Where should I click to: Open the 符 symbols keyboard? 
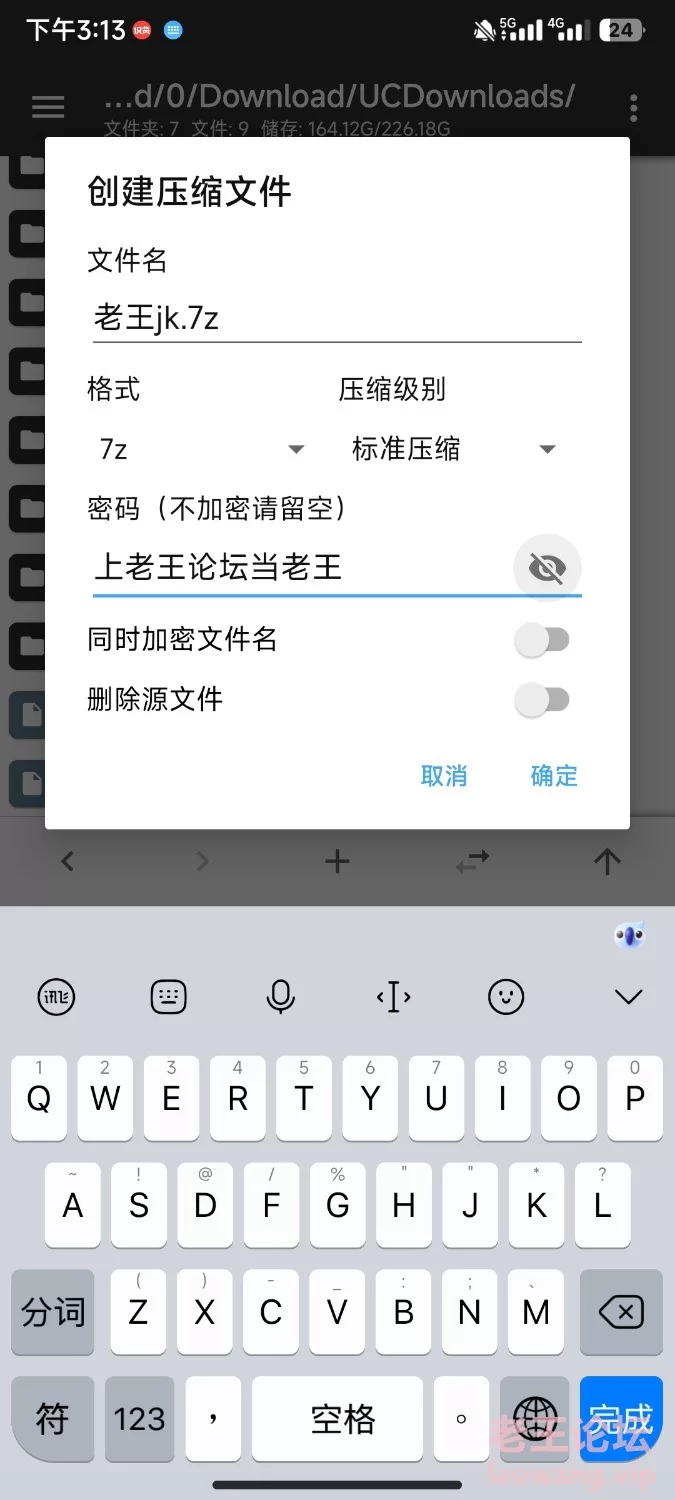click(53, 1418)
